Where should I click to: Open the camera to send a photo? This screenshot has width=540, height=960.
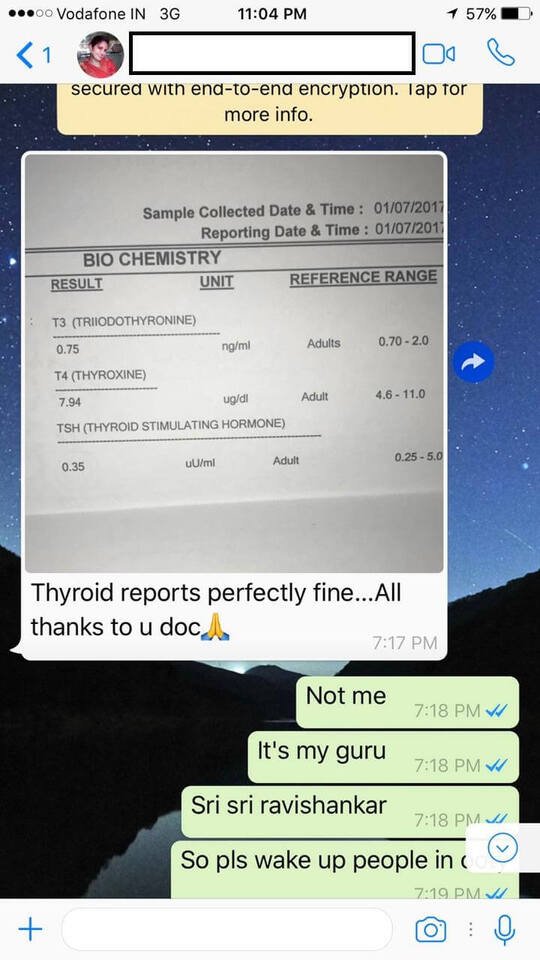(x=430, y=930)
